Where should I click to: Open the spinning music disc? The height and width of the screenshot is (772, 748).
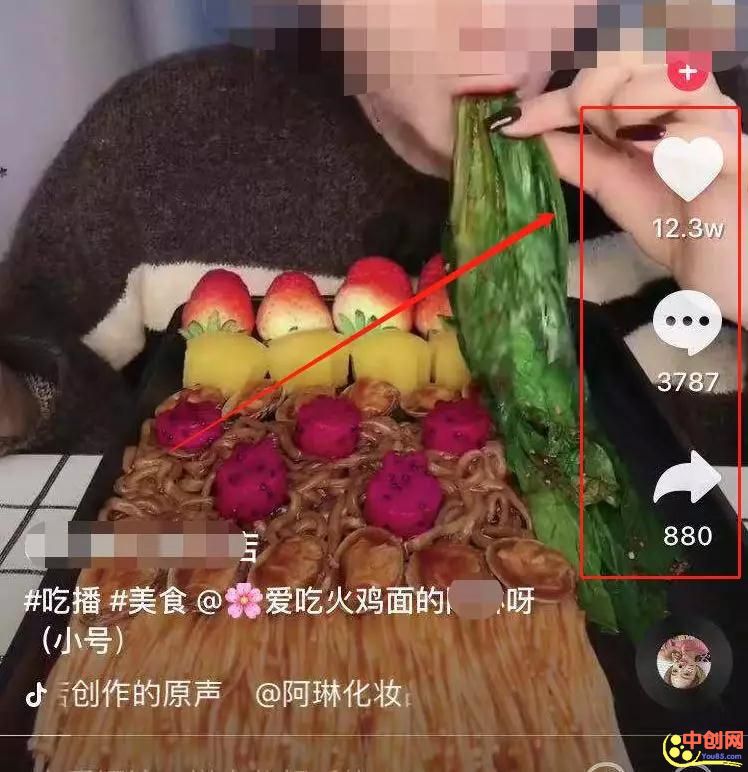pos(683,663)
